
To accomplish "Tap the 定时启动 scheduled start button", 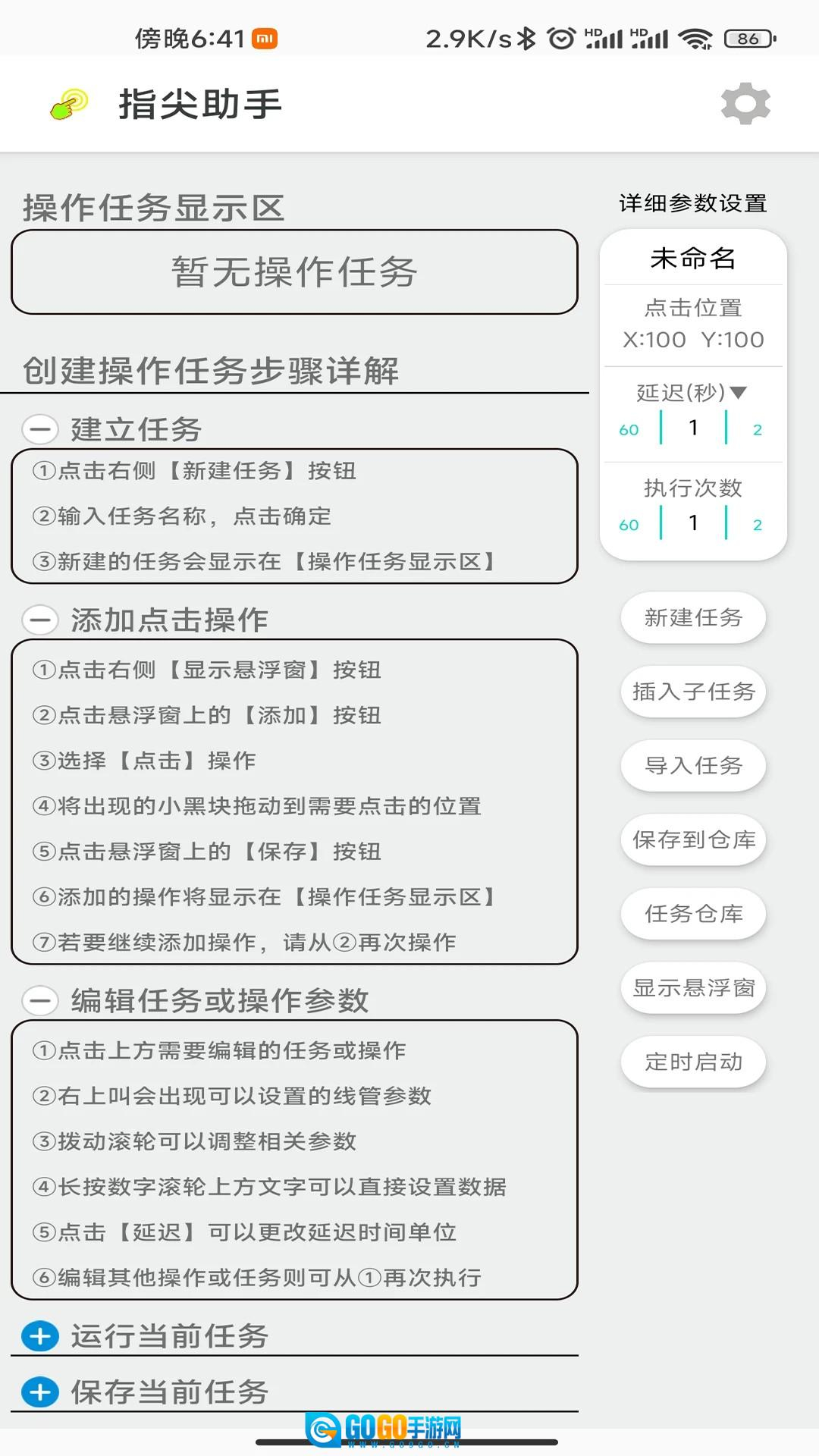I will point(693,1062).
